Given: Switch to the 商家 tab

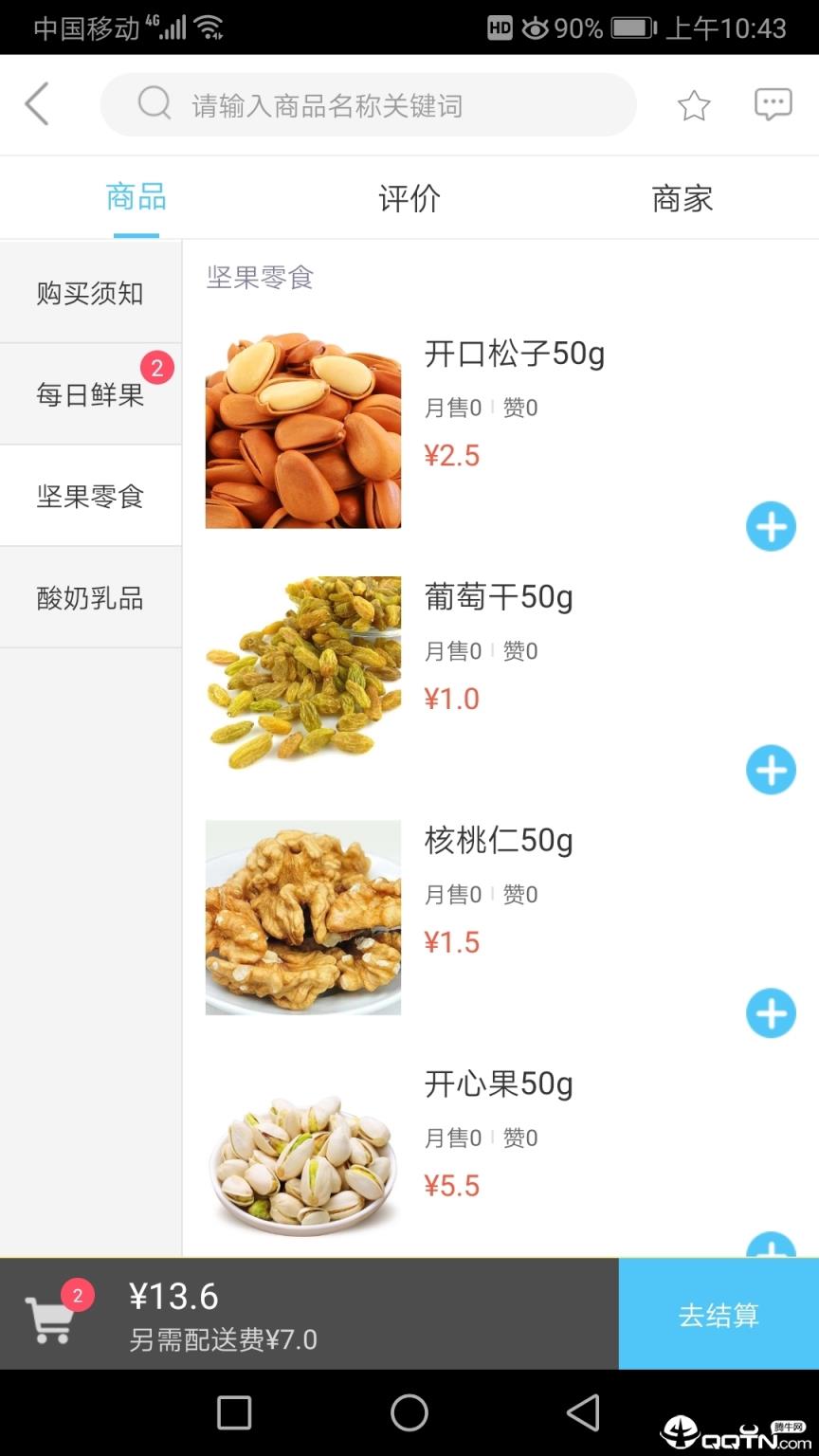Looking at the screenshot, I should pos(682,199).
